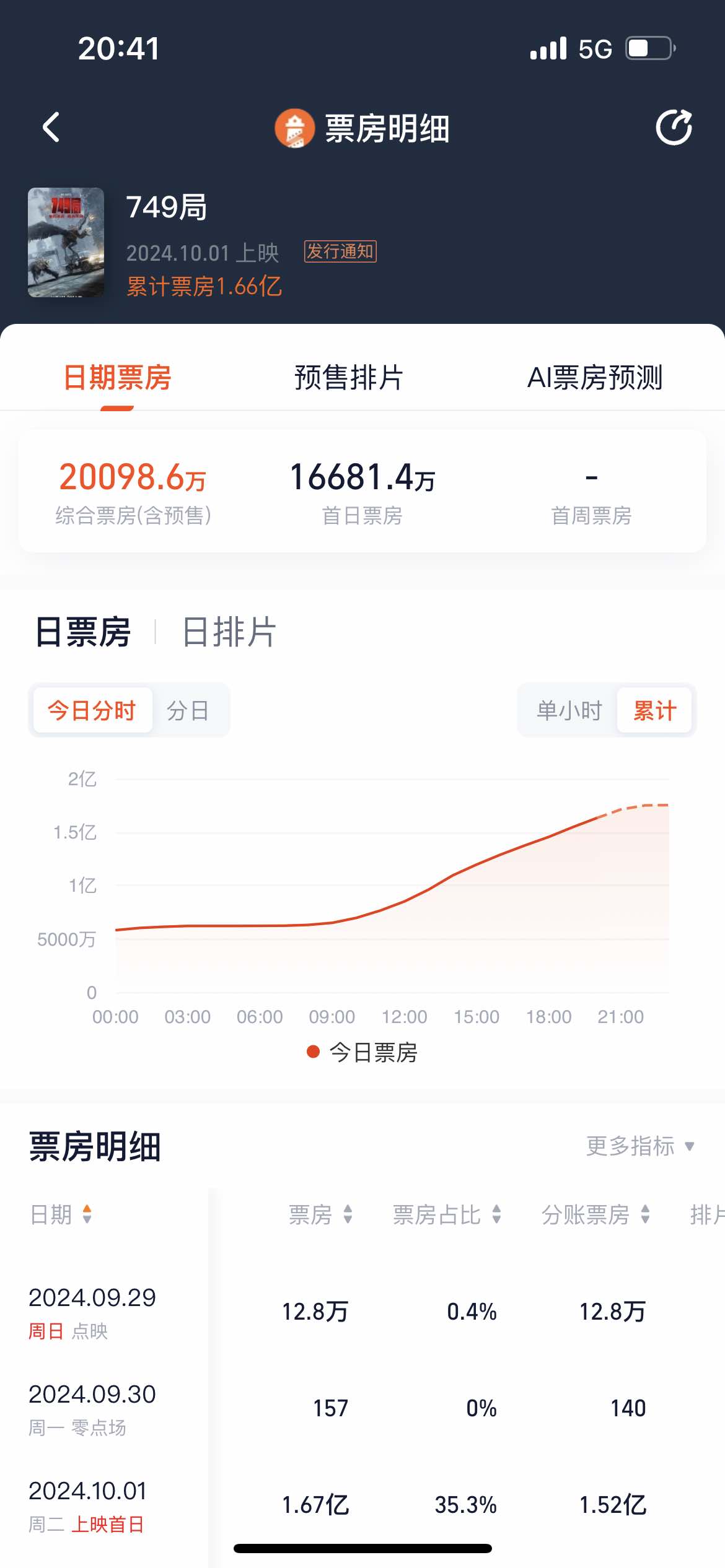This screenshot has width=725, height=1568.
Task: Open the AI票房预测 tab
Action: 594,378
